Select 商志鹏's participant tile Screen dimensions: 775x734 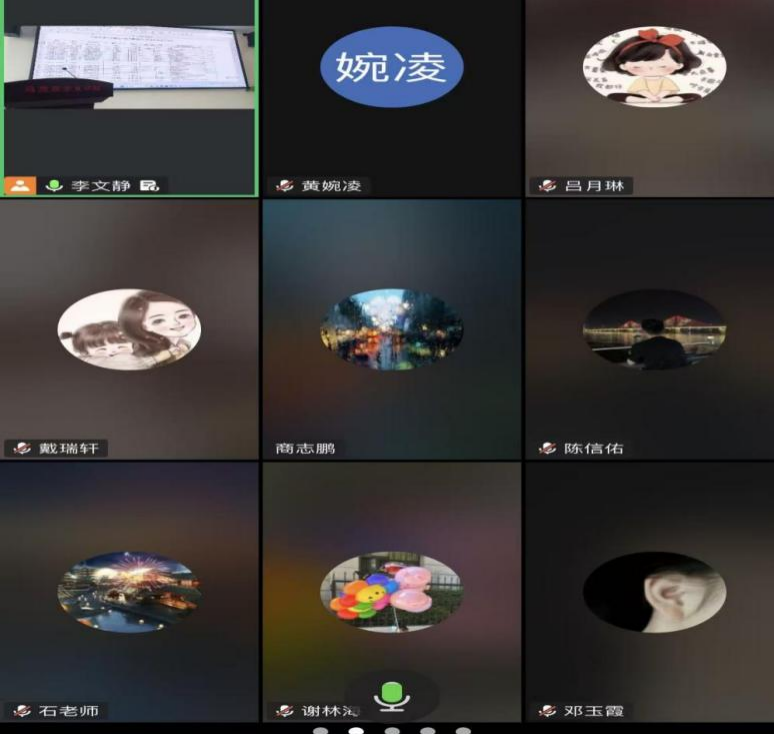pos(391,329)
